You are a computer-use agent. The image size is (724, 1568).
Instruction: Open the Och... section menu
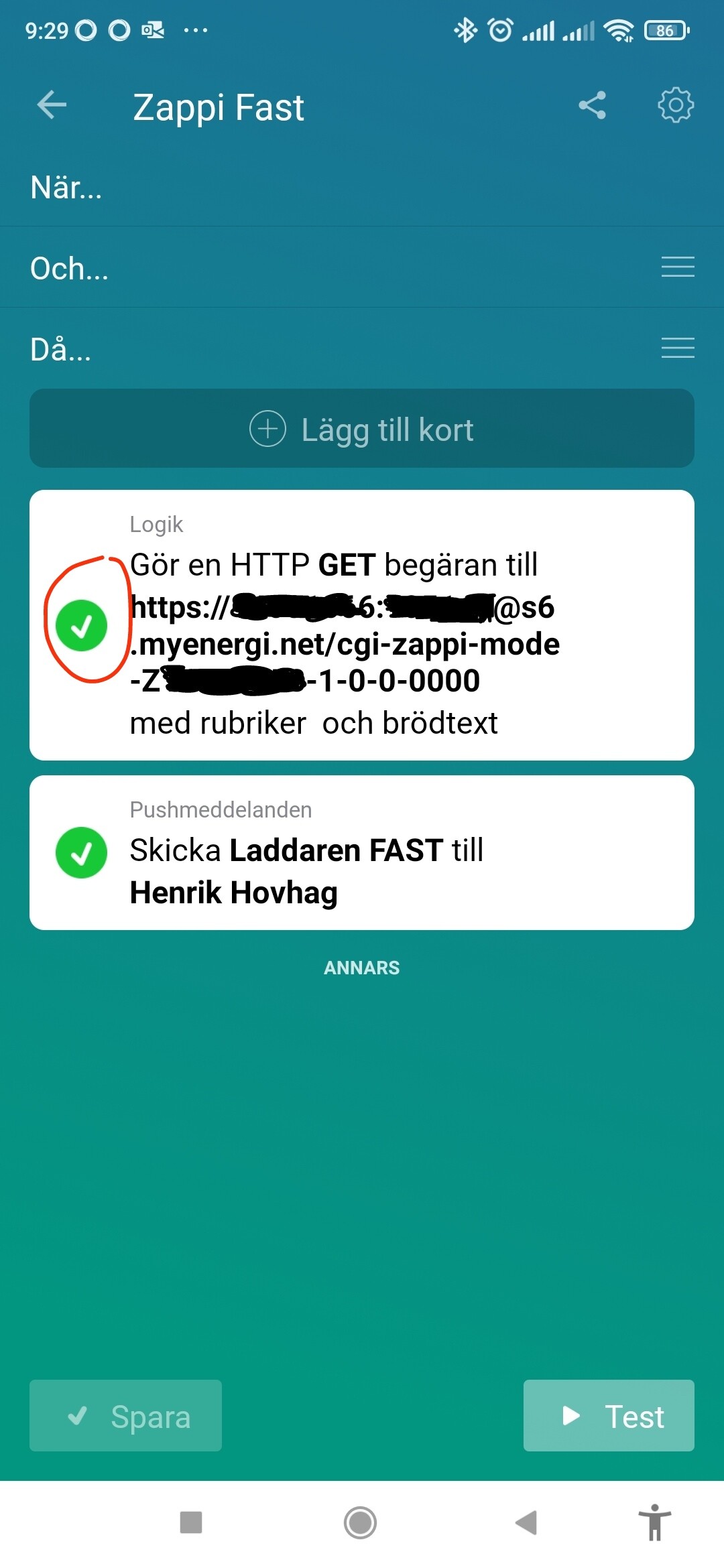coord(677,267)
